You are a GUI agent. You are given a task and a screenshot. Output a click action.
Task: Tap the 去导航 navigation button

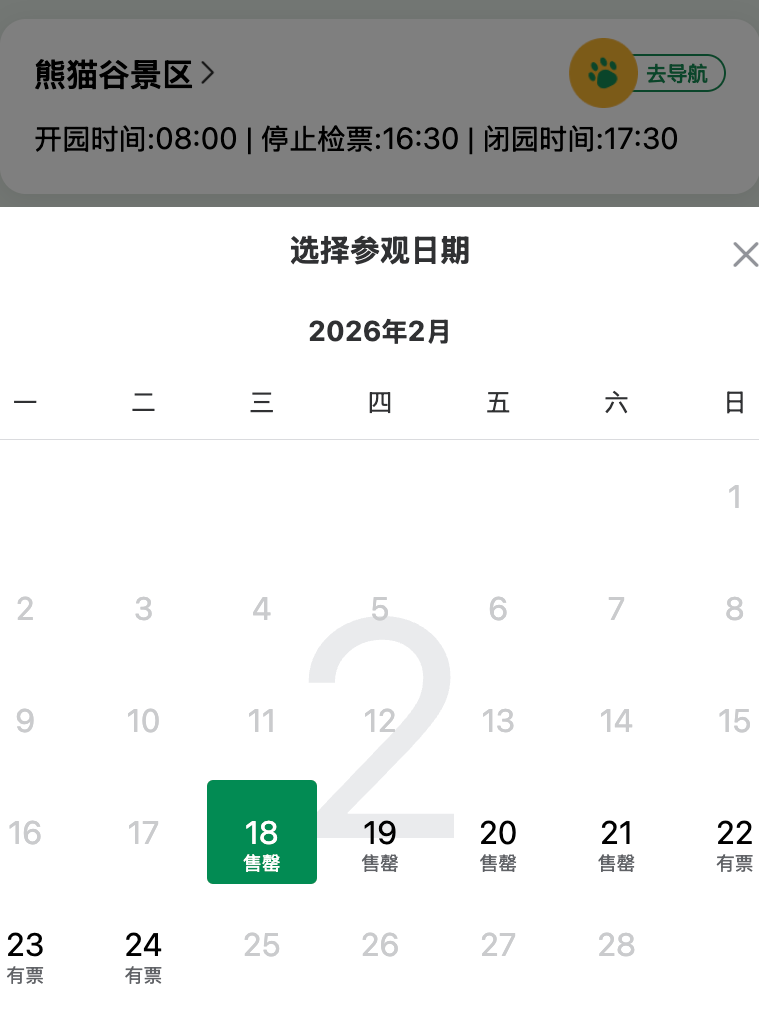tap(676, 74)
